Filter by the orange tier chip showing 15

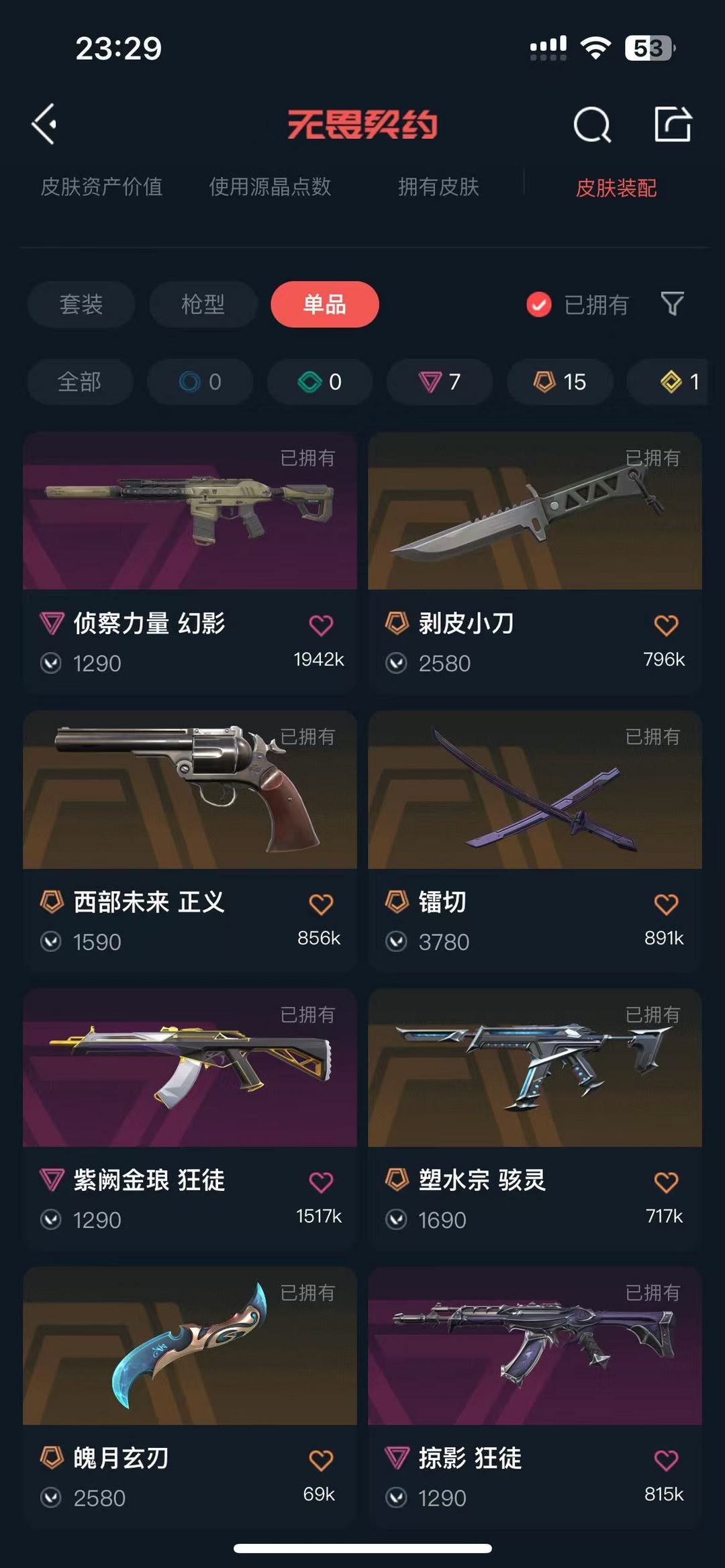click(560, 382)
